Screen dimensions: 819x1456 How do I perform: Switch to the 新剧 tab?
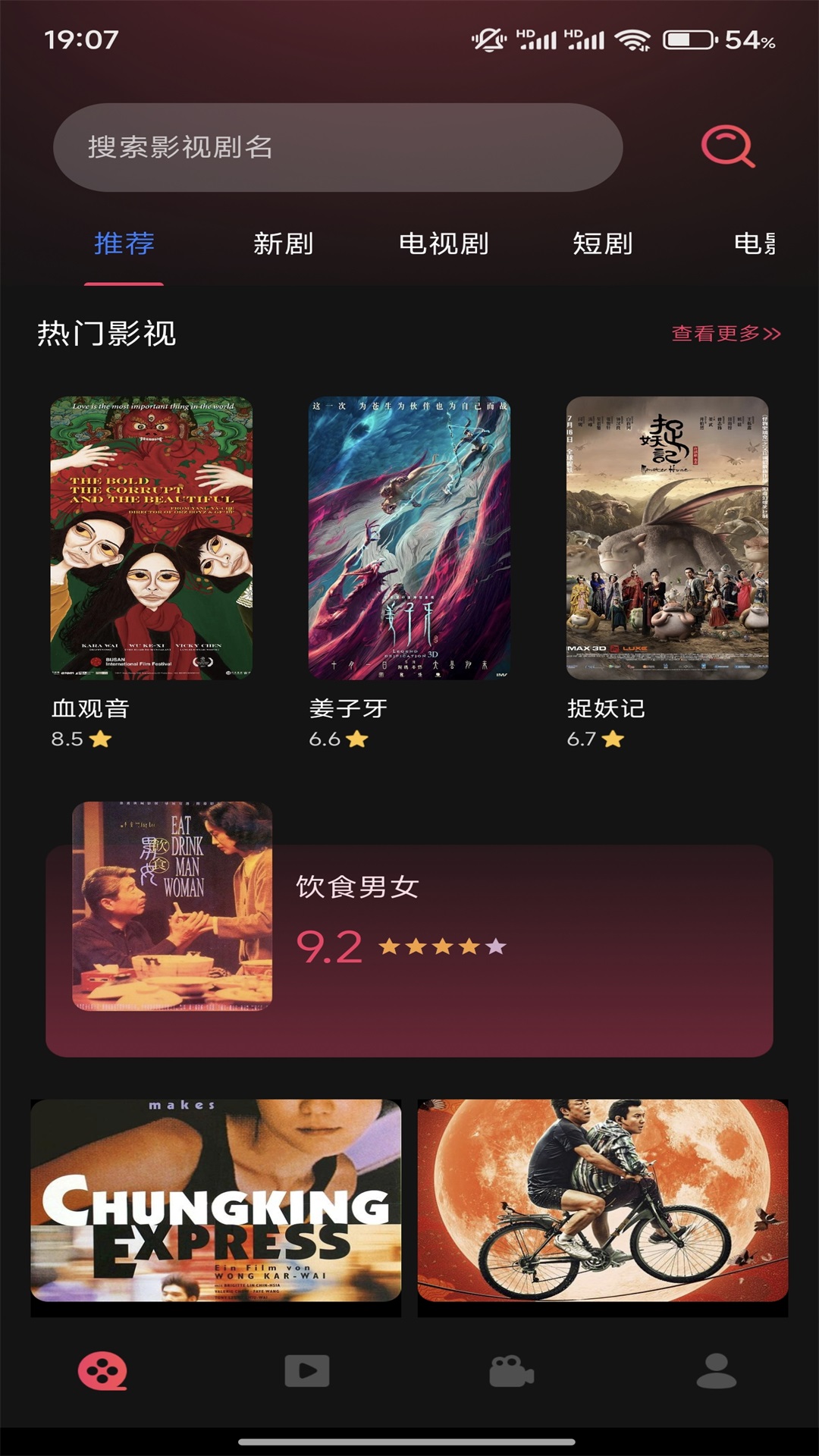point(284,243)
